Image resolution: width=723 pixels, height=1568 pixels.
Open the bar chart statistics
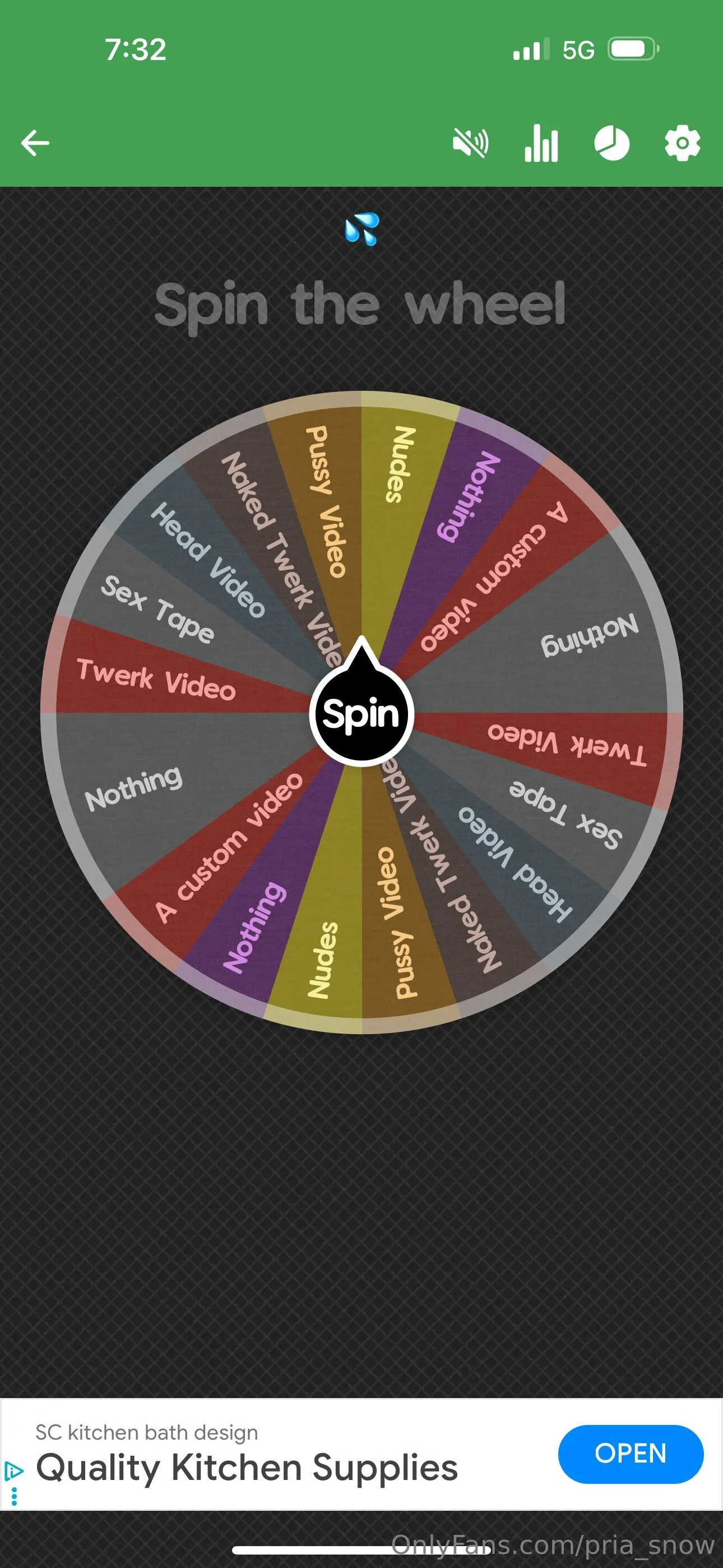pyautogui.click(x=541, y=144)
